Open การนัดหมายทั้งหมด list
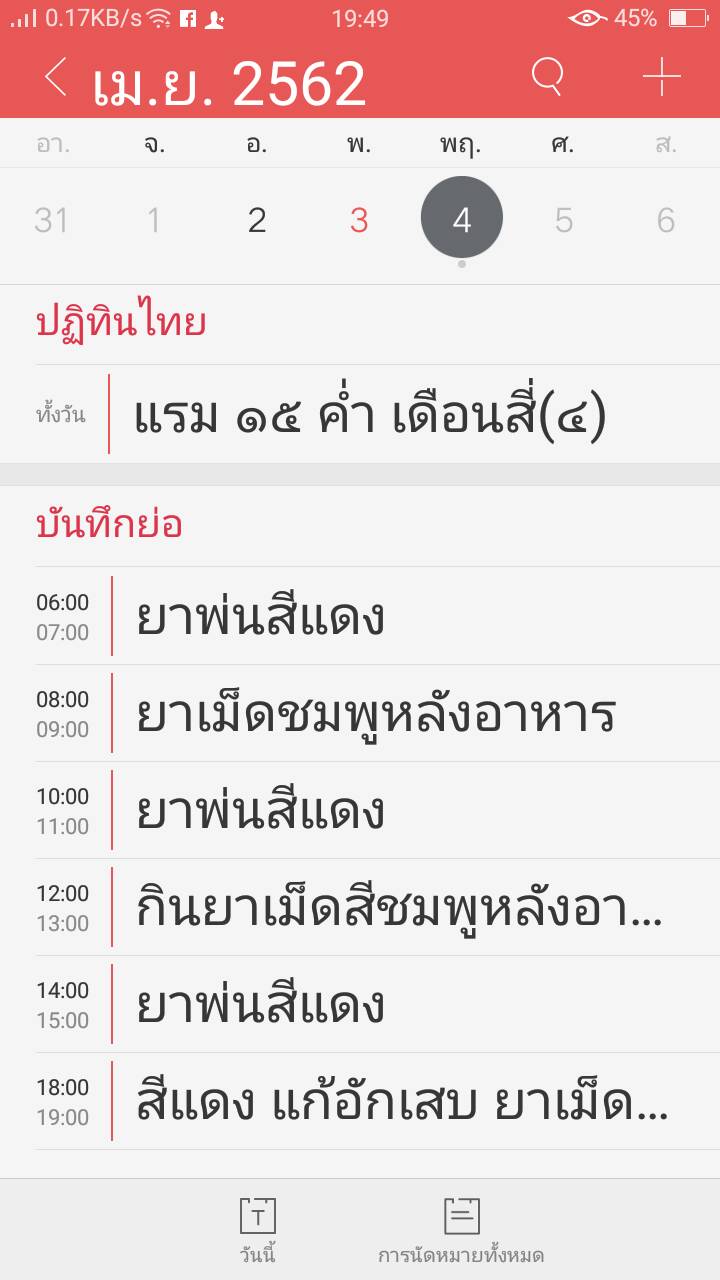720x1280 pixels. tap(461, 1230)
